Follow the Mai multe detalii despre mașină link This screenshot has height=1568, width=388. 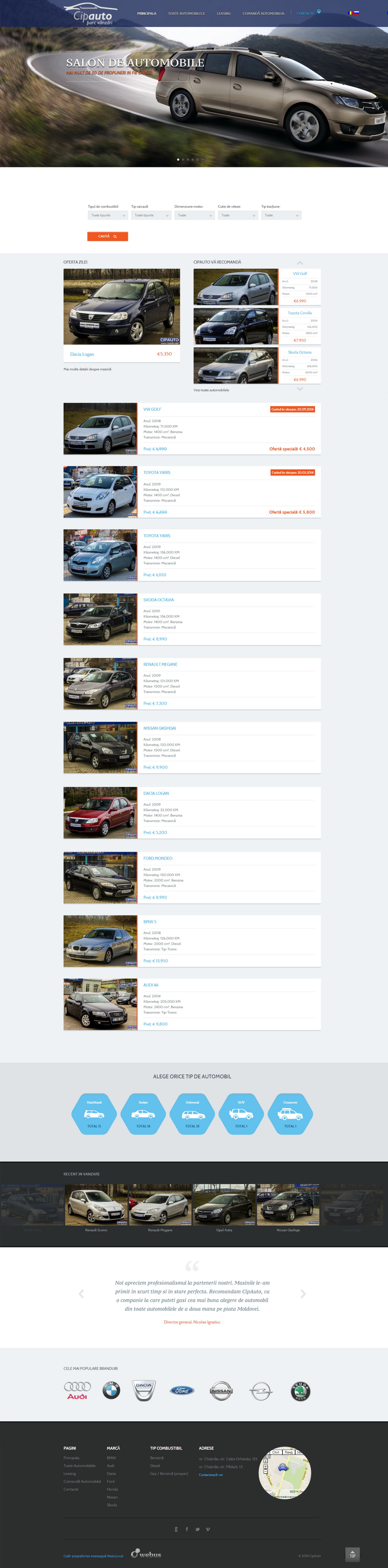point(88,370)
